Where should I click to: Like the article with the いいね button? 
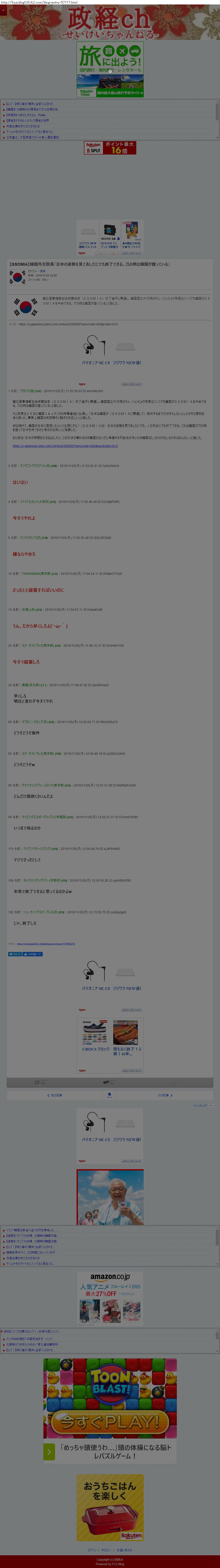tap(32, 954)
